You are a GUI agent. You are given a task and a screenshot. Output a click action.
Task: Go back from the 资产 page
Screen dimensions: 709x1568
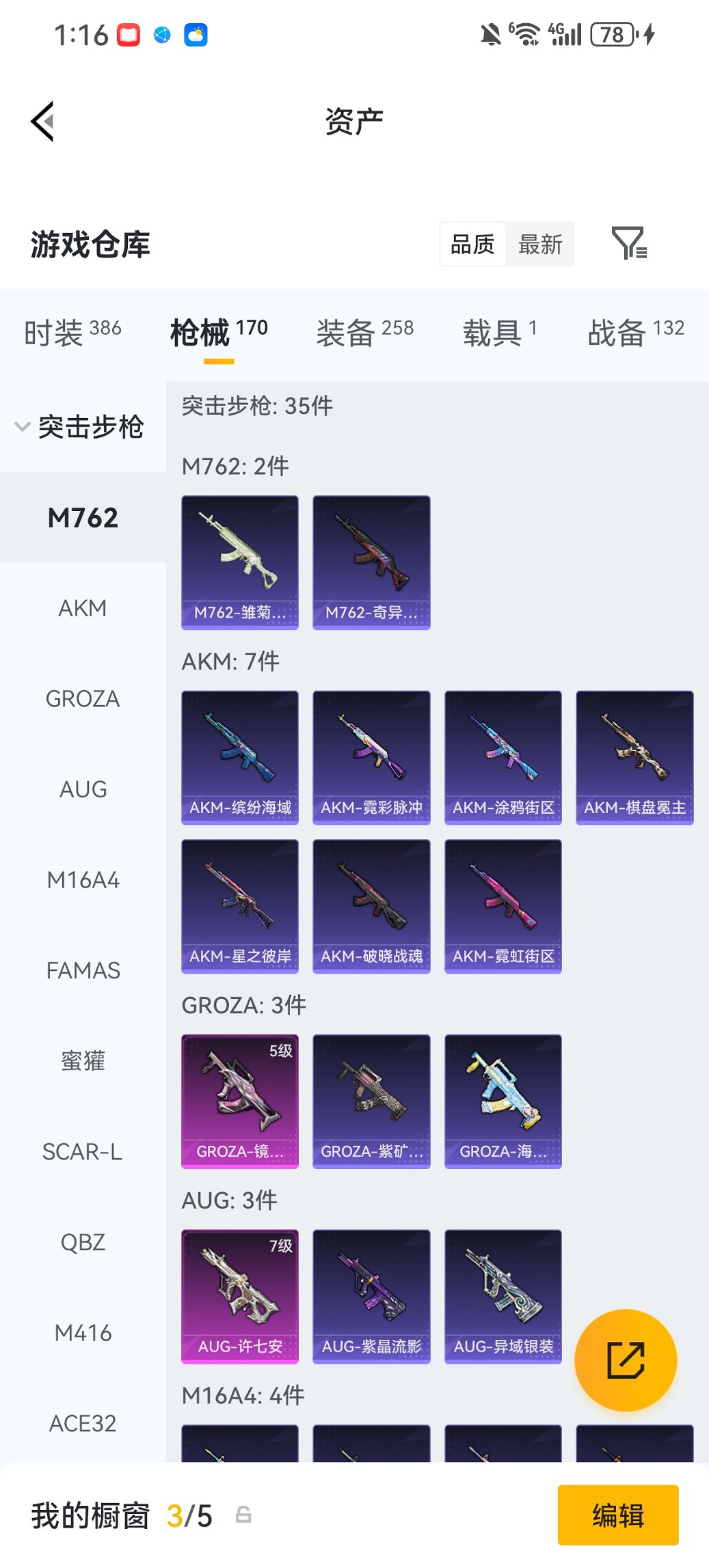42,122
